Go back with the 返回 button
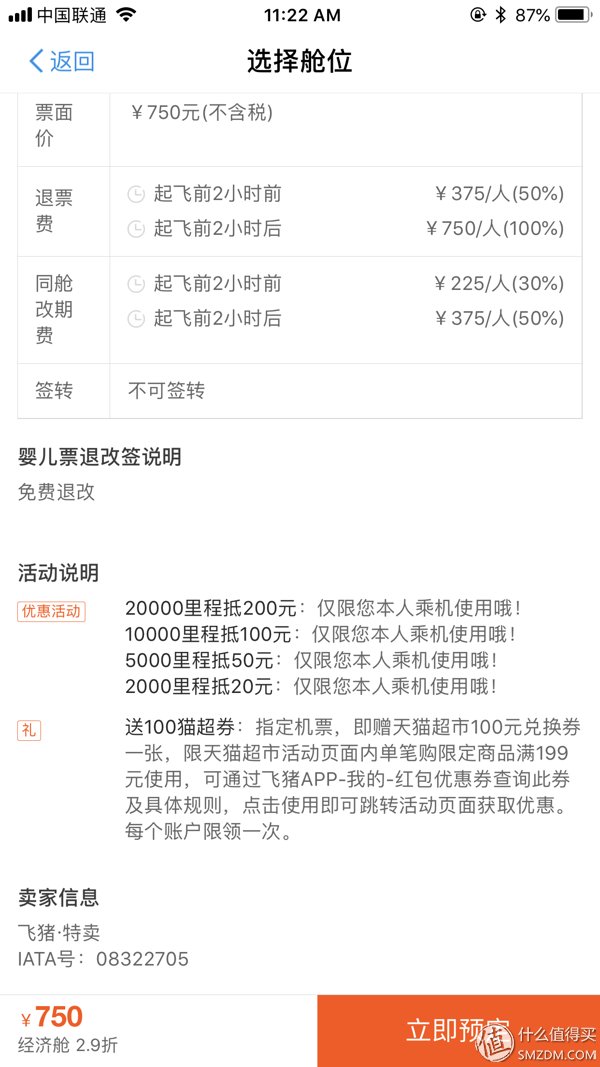Image resolution: width=600 pixels, height=1067 pixels. 61,61
